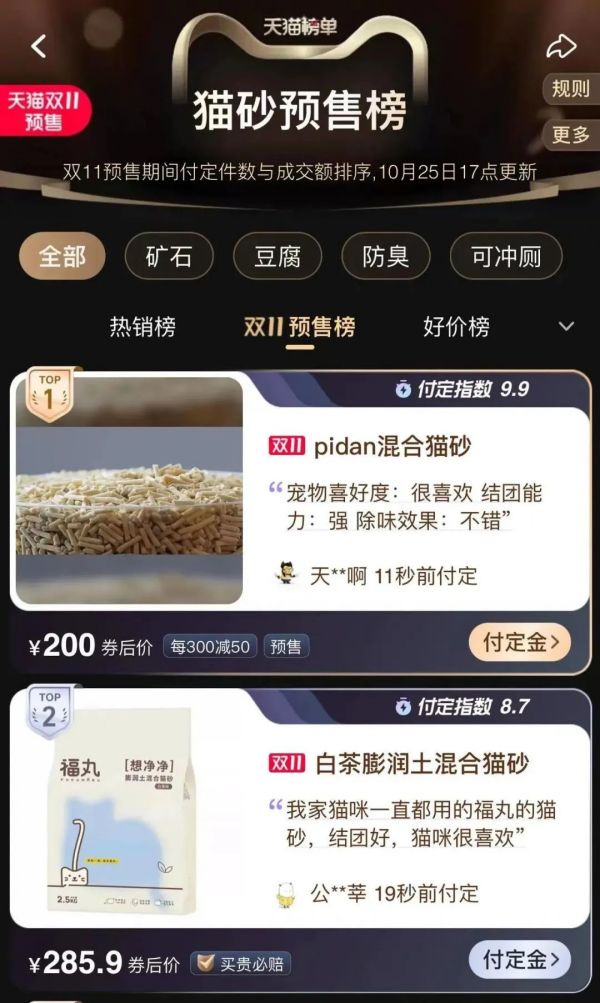The height and width of the screenshot is (1003, 600).
Task: Open the pidan混合猫砂 product card
Action: (300, 491)
